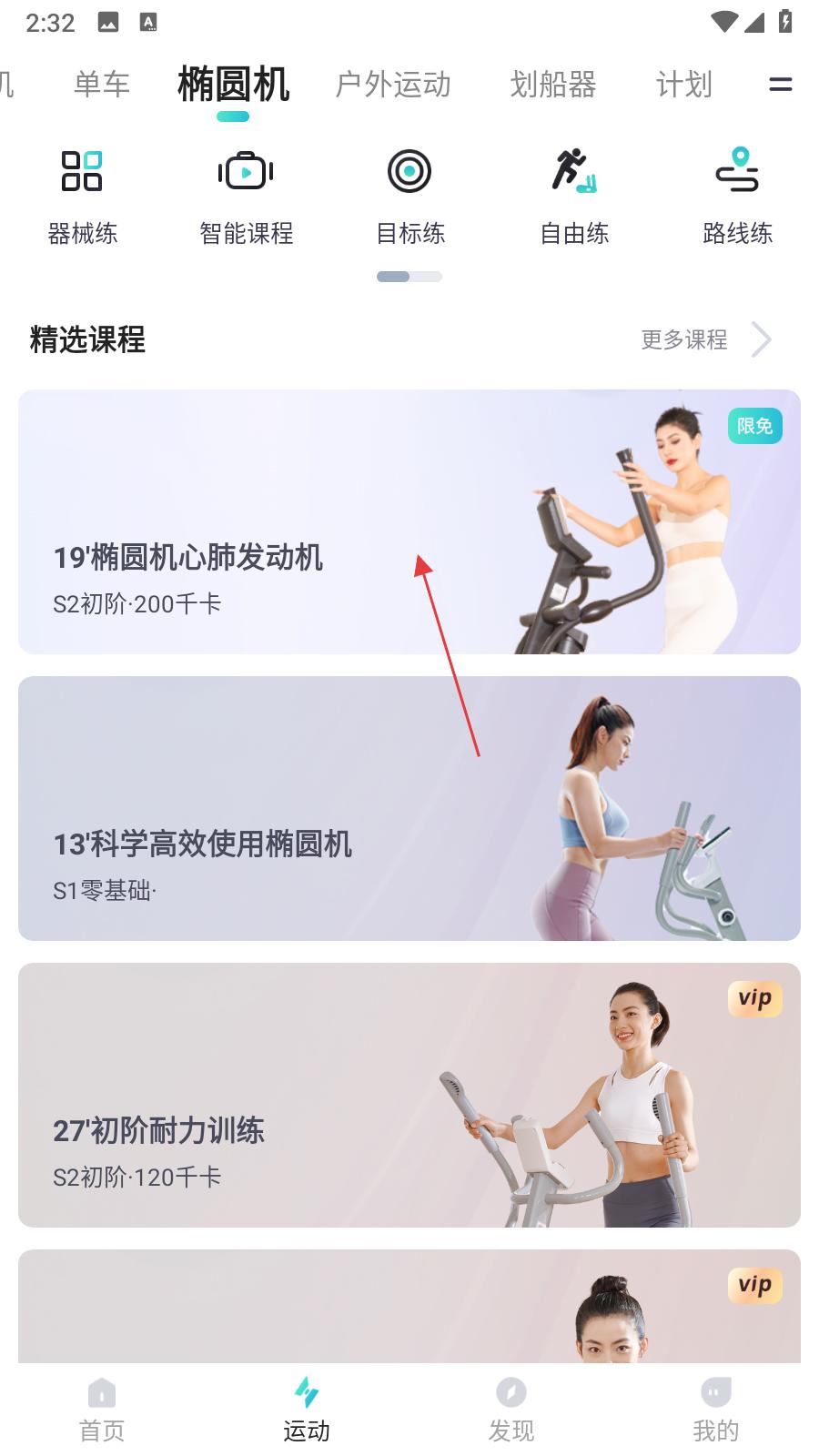Open the category menu icon

tap(780, 85)
